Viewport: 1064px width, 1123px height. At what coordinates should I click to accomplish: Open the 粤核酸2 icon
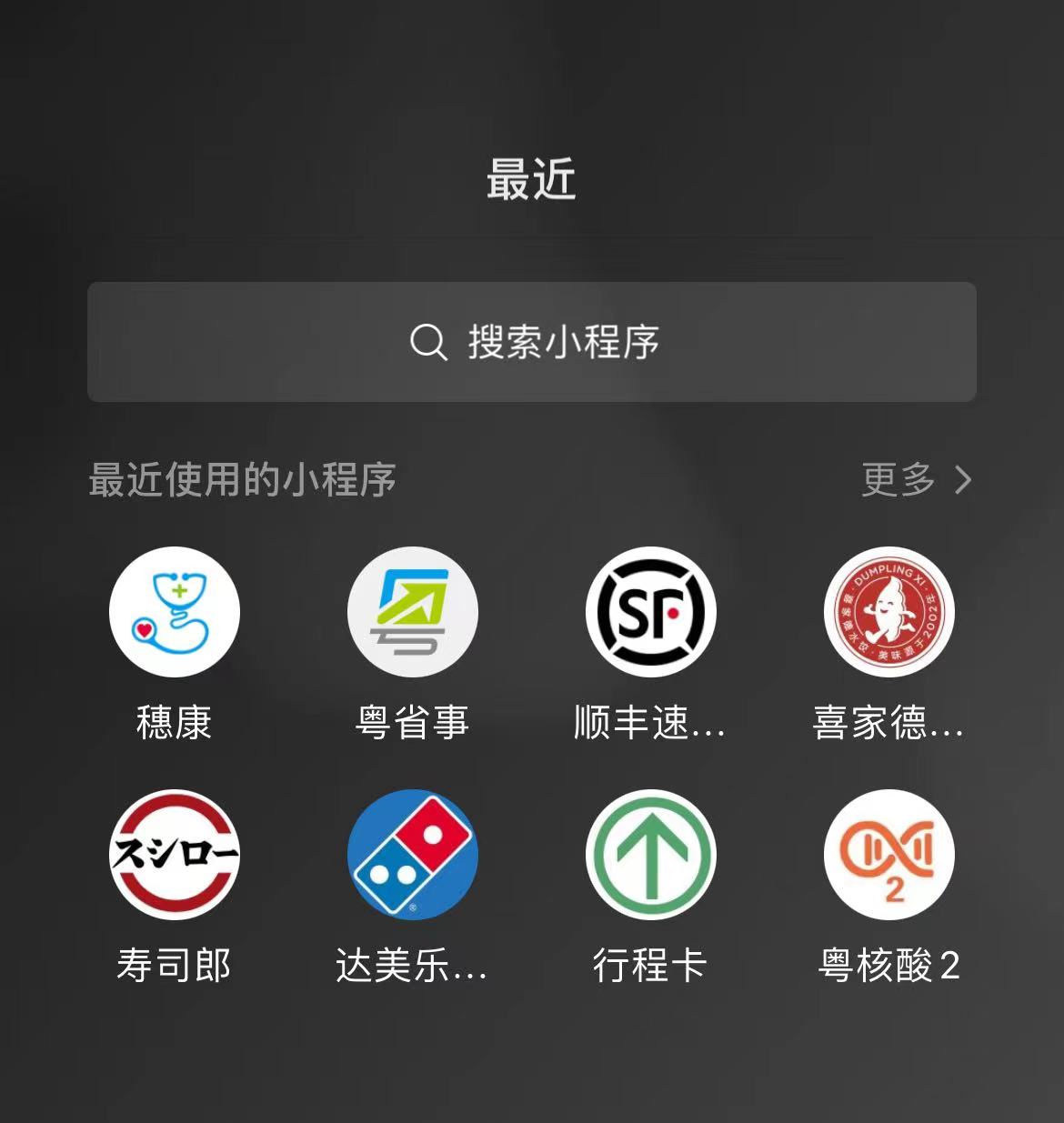[889, 855]
